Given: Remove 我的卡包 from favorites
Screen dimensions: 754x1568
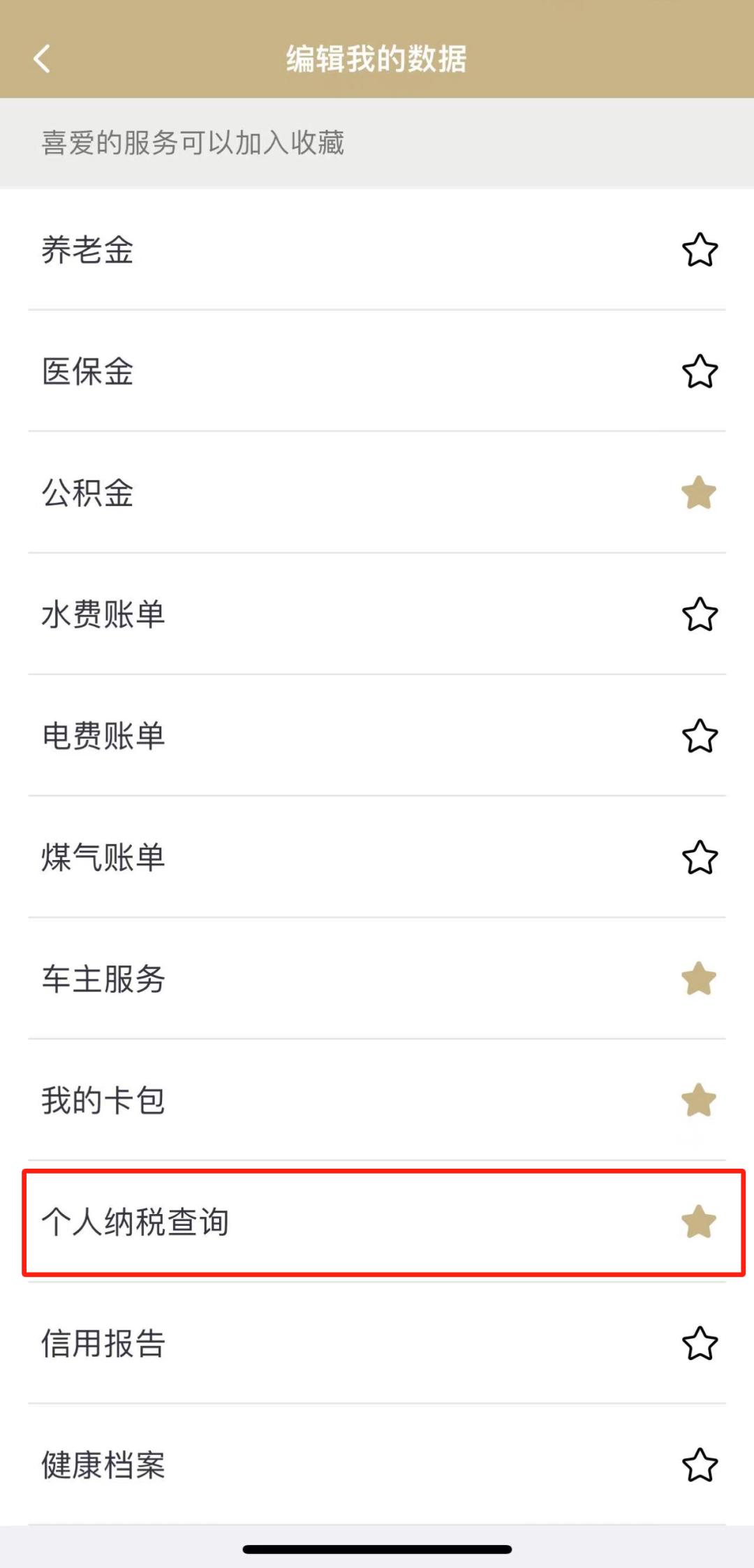Looking at the screenshot, I should (x=700, y=1100).
